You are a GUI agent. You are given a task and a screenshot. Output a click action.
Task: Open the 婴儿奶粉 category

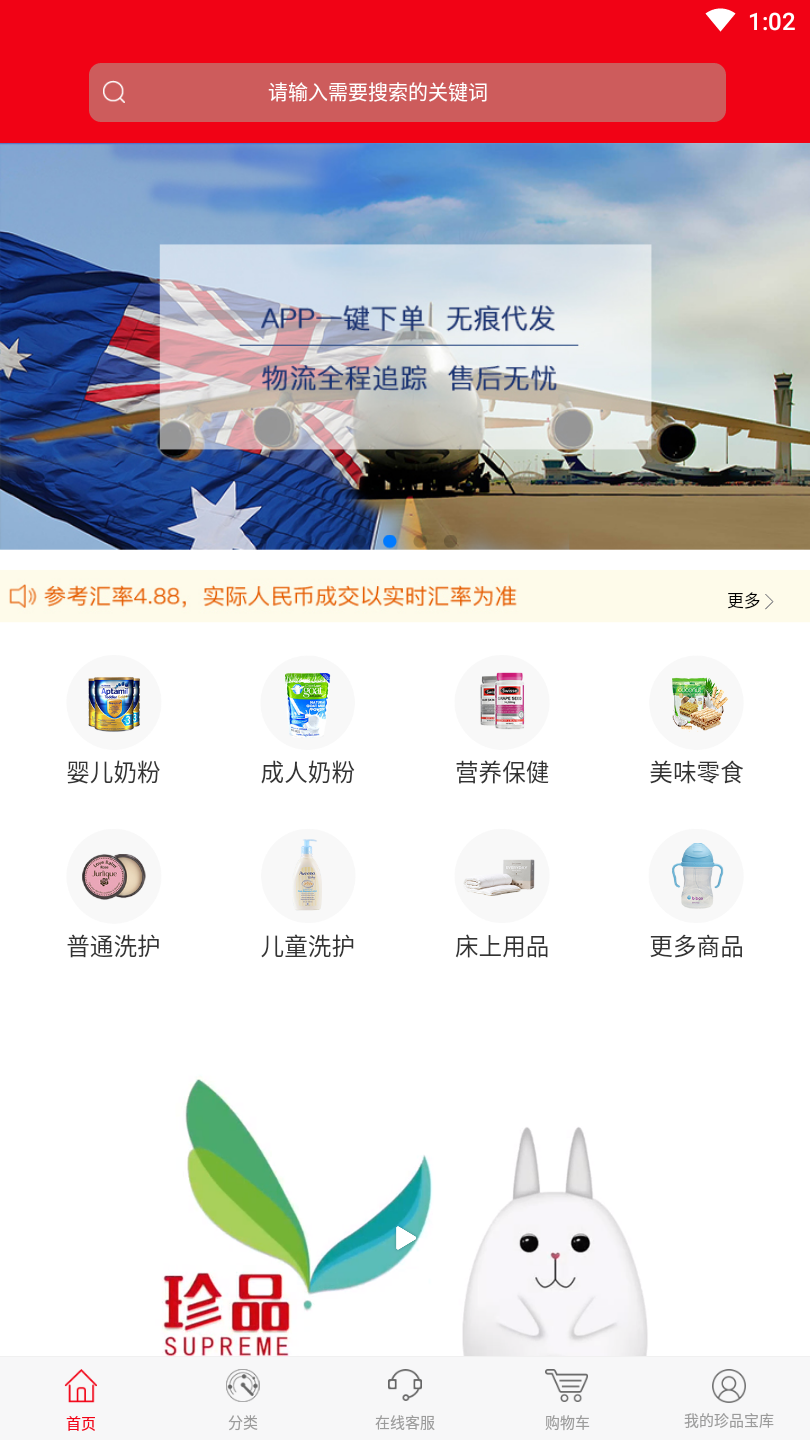click(113, 720)
